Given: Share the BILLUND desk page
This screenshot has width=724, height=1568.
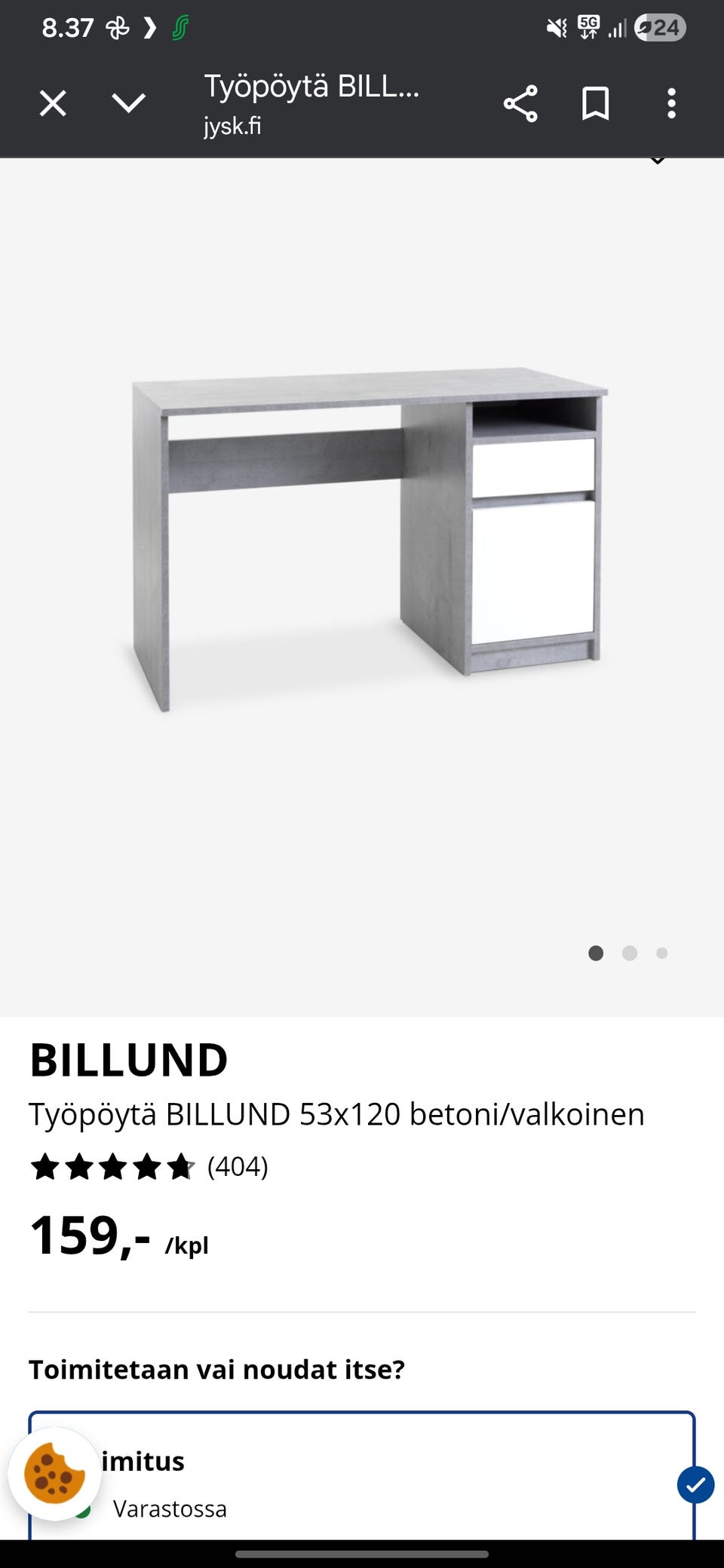Looking at the screenshot, I should (520, 103).
